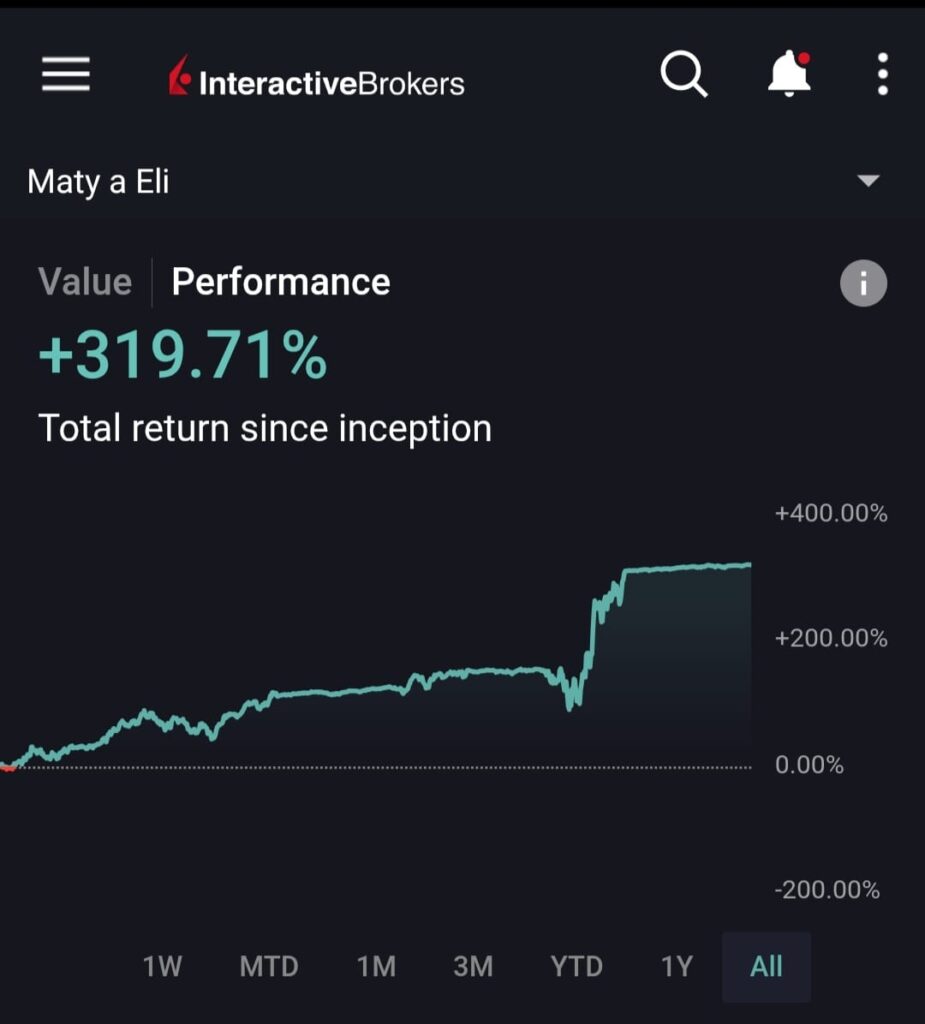The height and width of the screenshot is (1024, 925).
Task: Set chart range to 3M
Action: coord(473,967)
